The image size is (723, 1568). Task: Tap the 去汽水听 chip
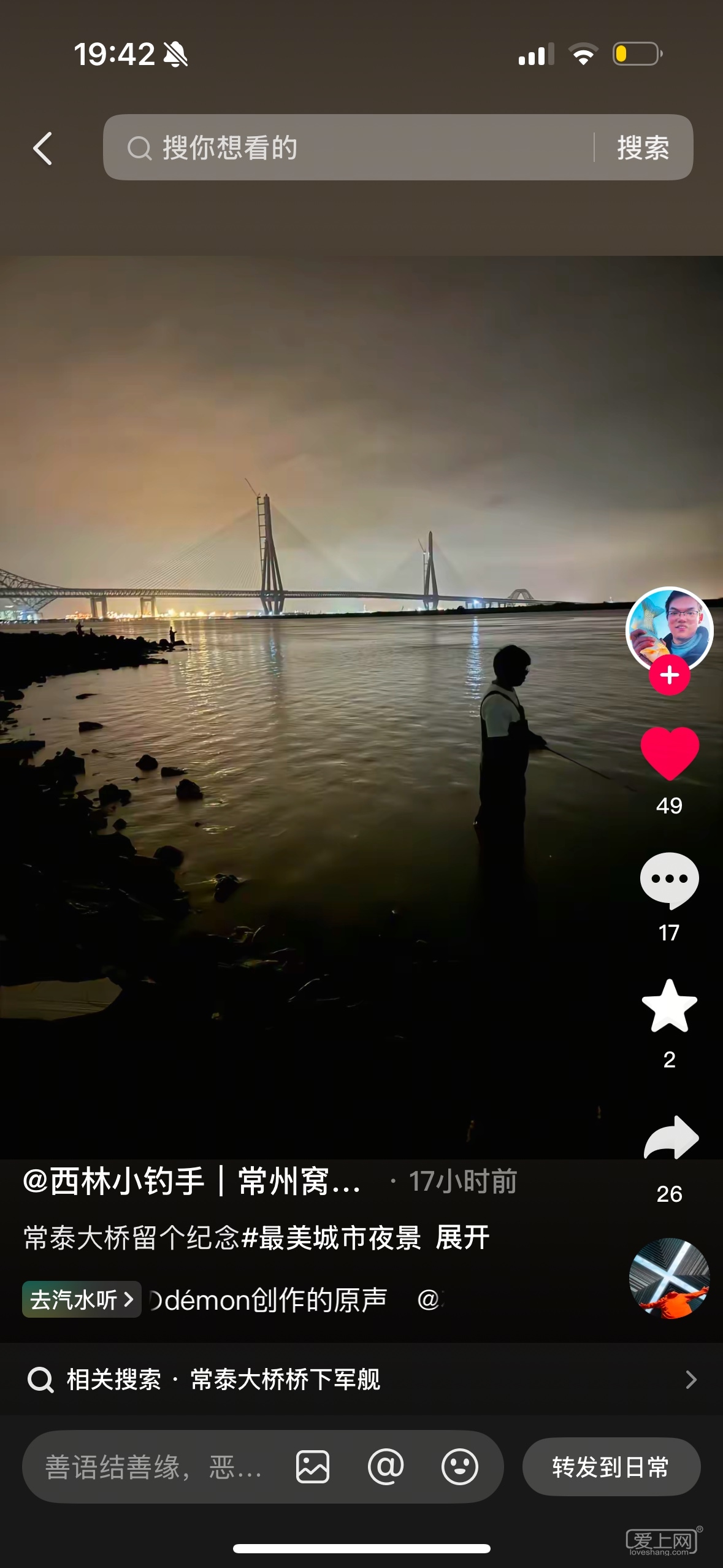click(82, 1299)
